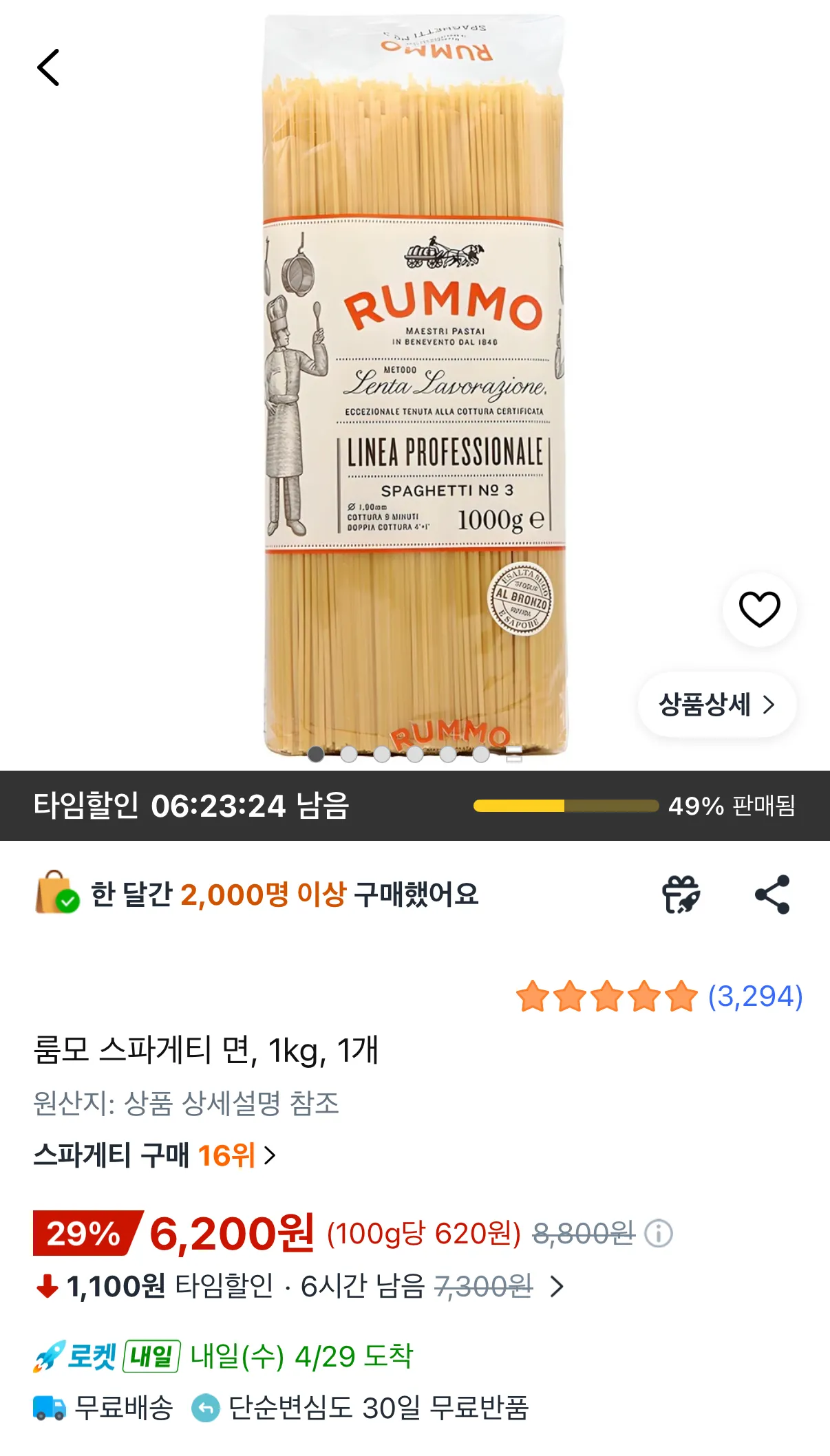830x1456 pixels.
Task: Tap the gift icon to send as present
Action: tap(681, 895)
